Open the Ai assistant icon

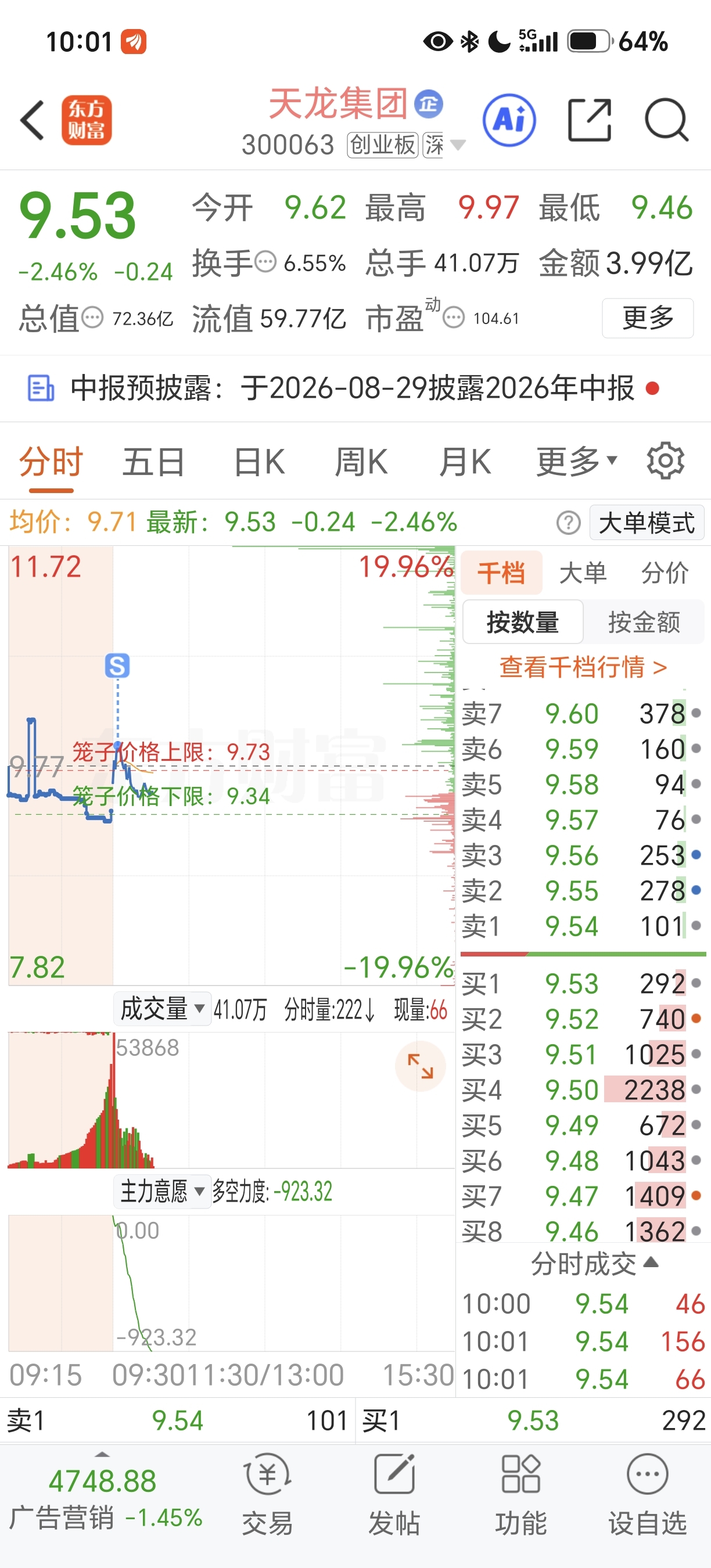point(509,120)
